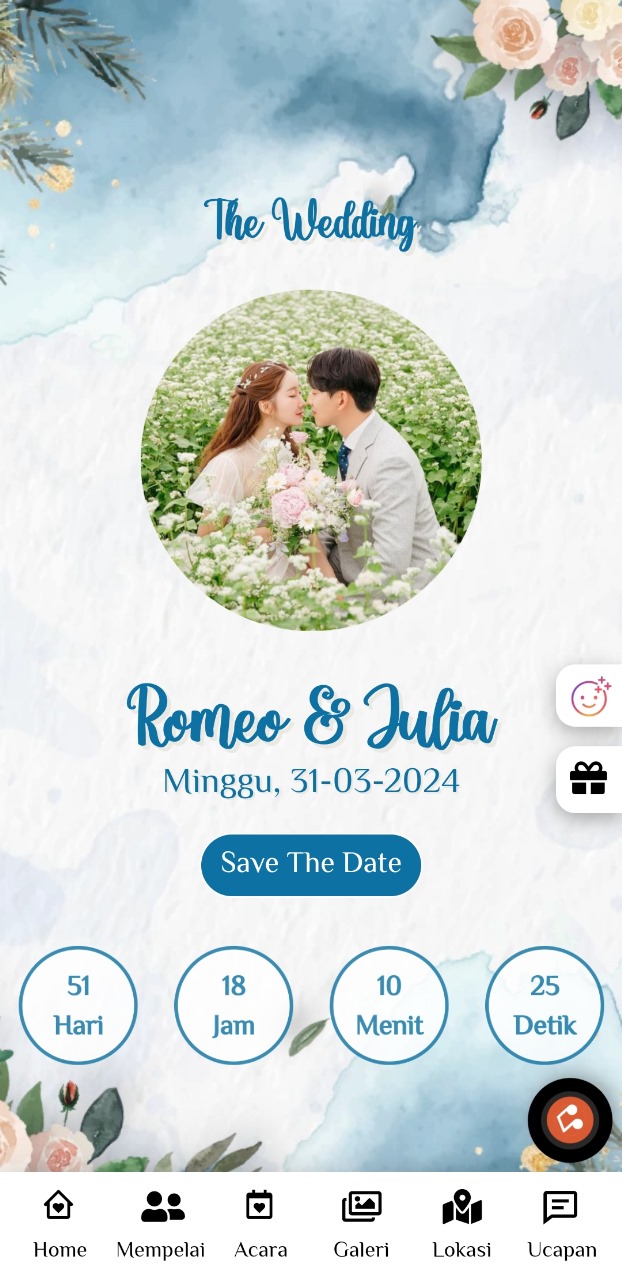Open the Galeri tab
The height and width of the screenshot is (1280, 622).
pyautogui.click(x=361, y=1224)
